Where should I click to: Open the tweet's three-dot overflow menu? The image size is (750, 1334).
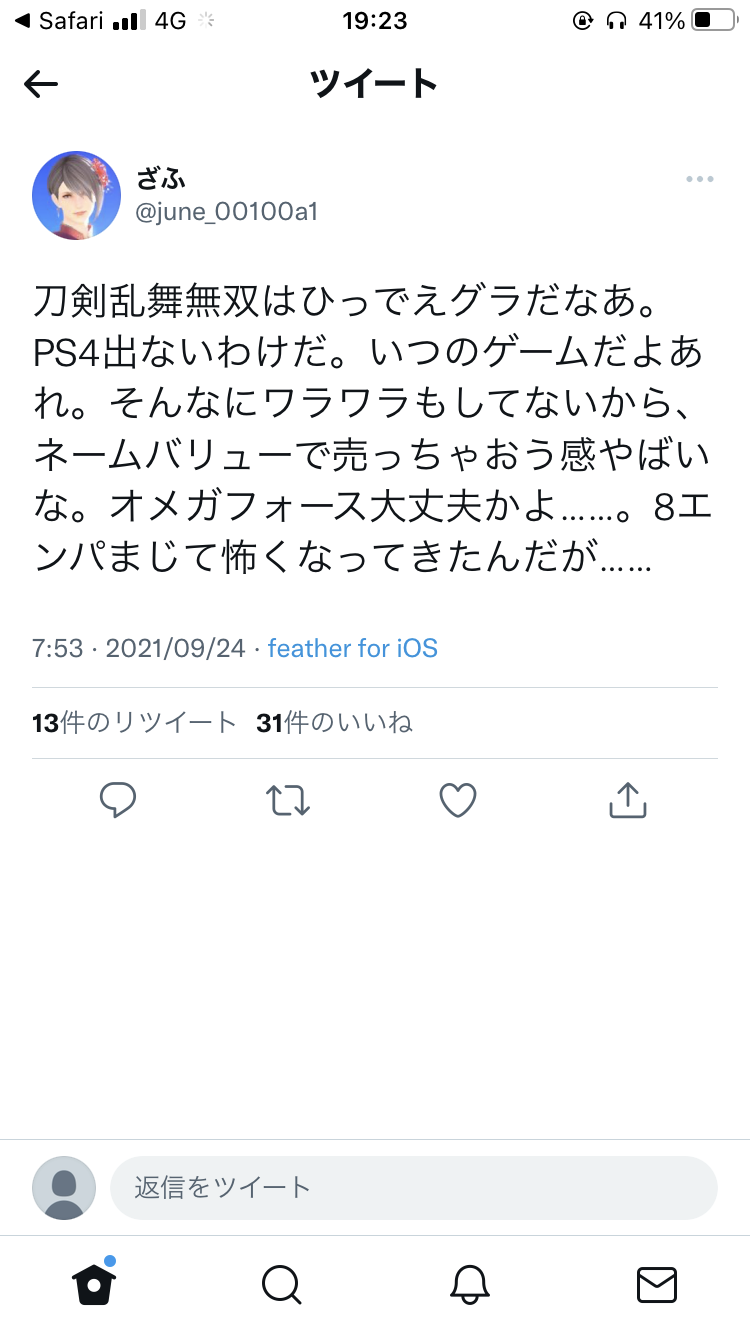coord(700,179)
